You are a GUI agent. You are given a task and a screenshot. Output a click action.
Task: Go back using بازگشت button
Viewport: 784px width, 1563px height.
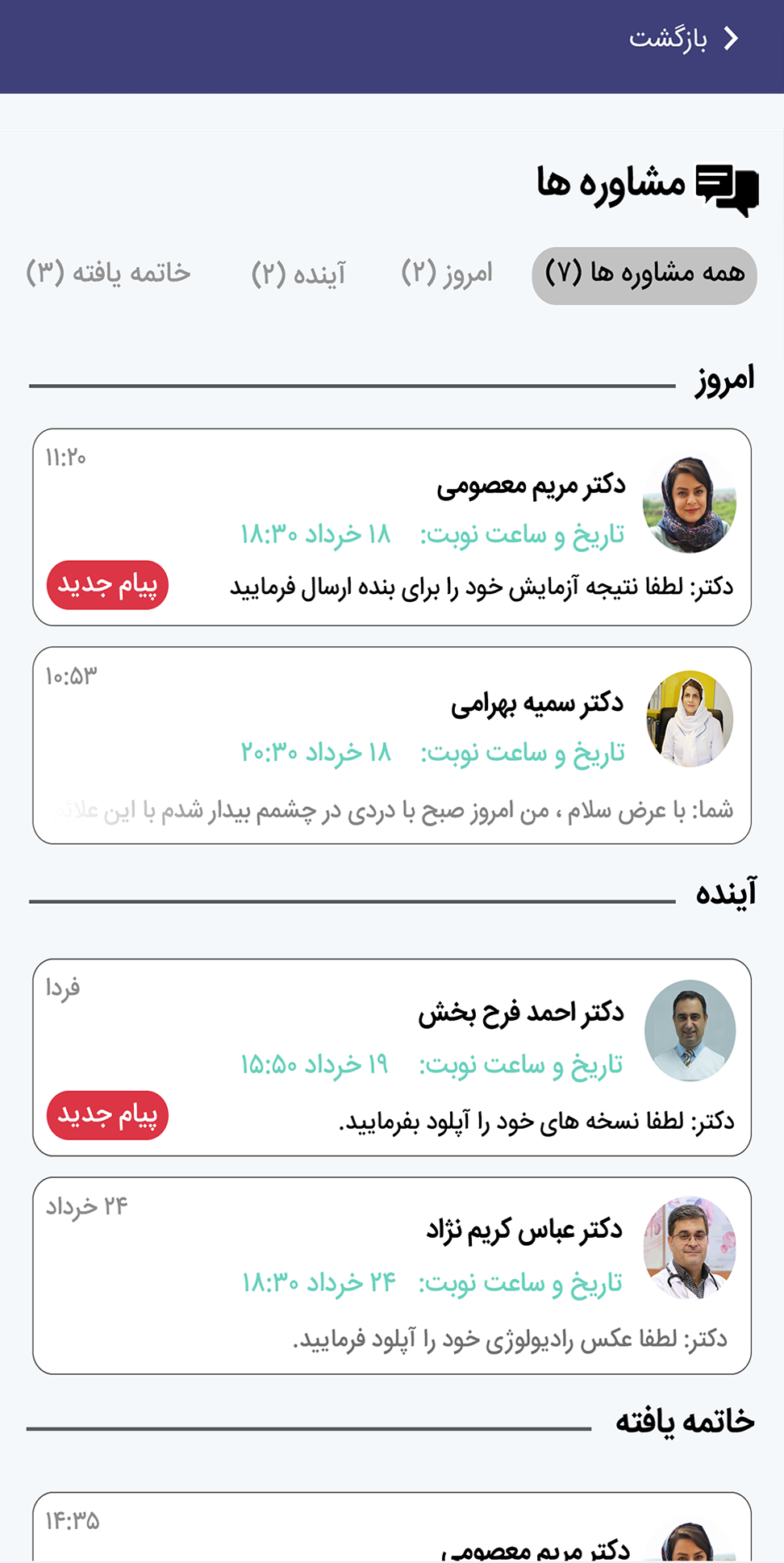[684, 39]
